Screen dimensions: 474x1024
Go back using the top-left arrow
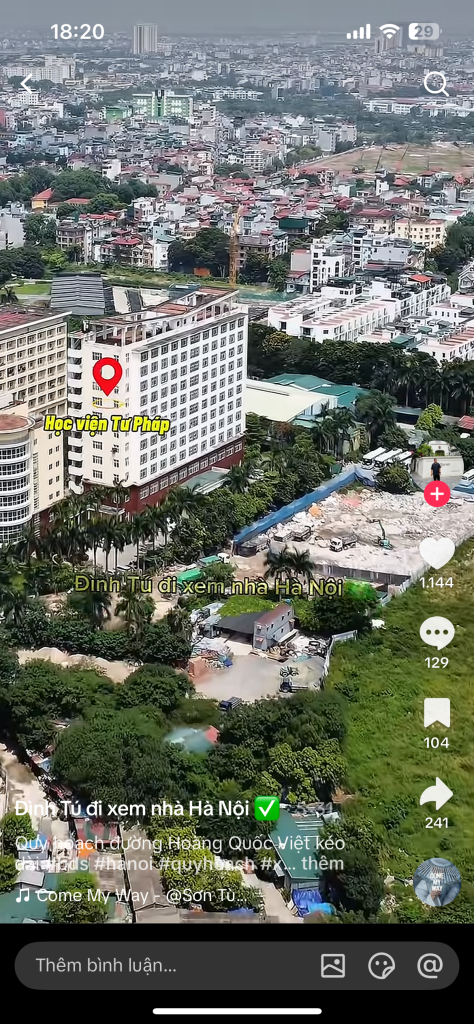click(27, 84)
